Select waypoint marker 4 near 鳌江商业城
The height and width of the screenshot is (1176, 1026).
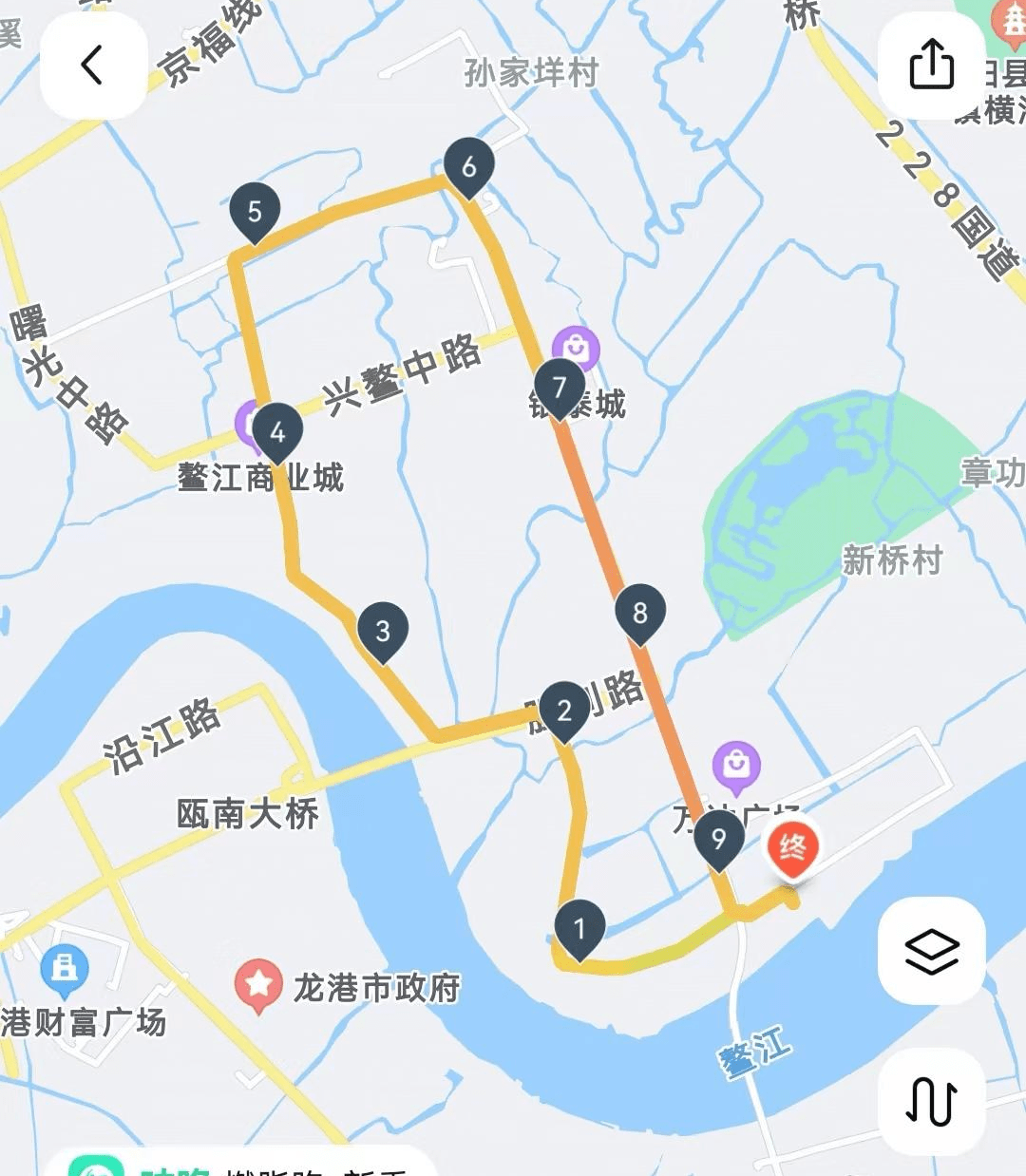277,430
